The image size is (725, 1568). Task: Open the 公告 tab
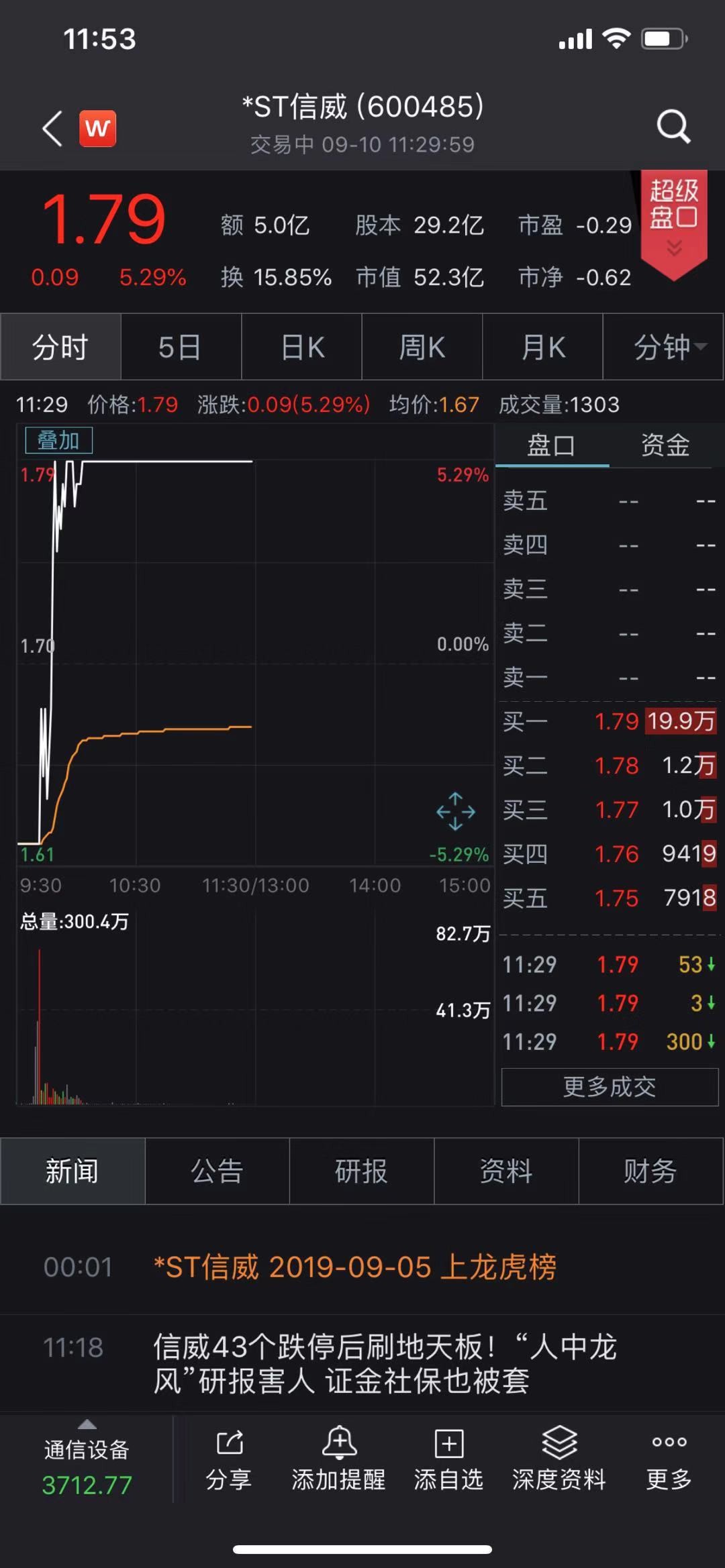[x=217, y=1171]
